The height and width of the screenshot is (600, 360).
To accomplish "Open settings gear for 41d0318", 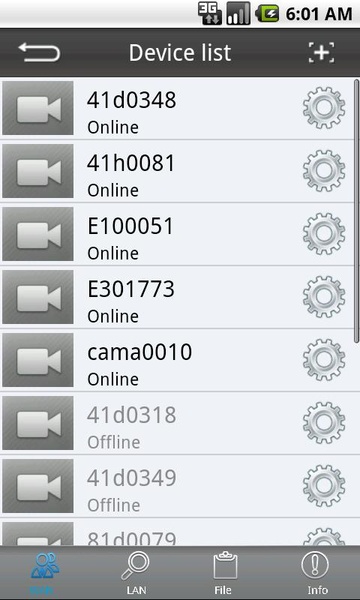I will (324, 423).
